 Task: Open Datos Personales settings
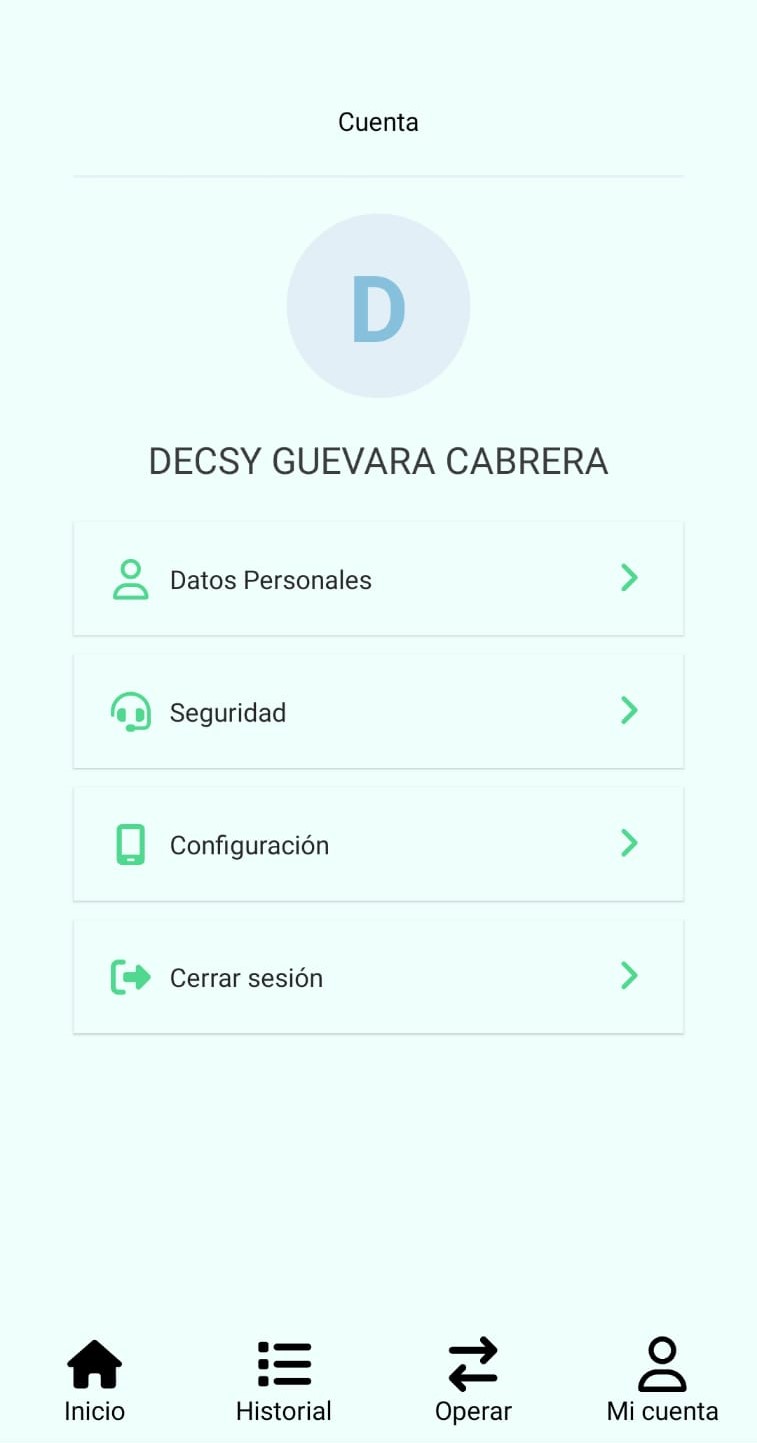[378, 578]
